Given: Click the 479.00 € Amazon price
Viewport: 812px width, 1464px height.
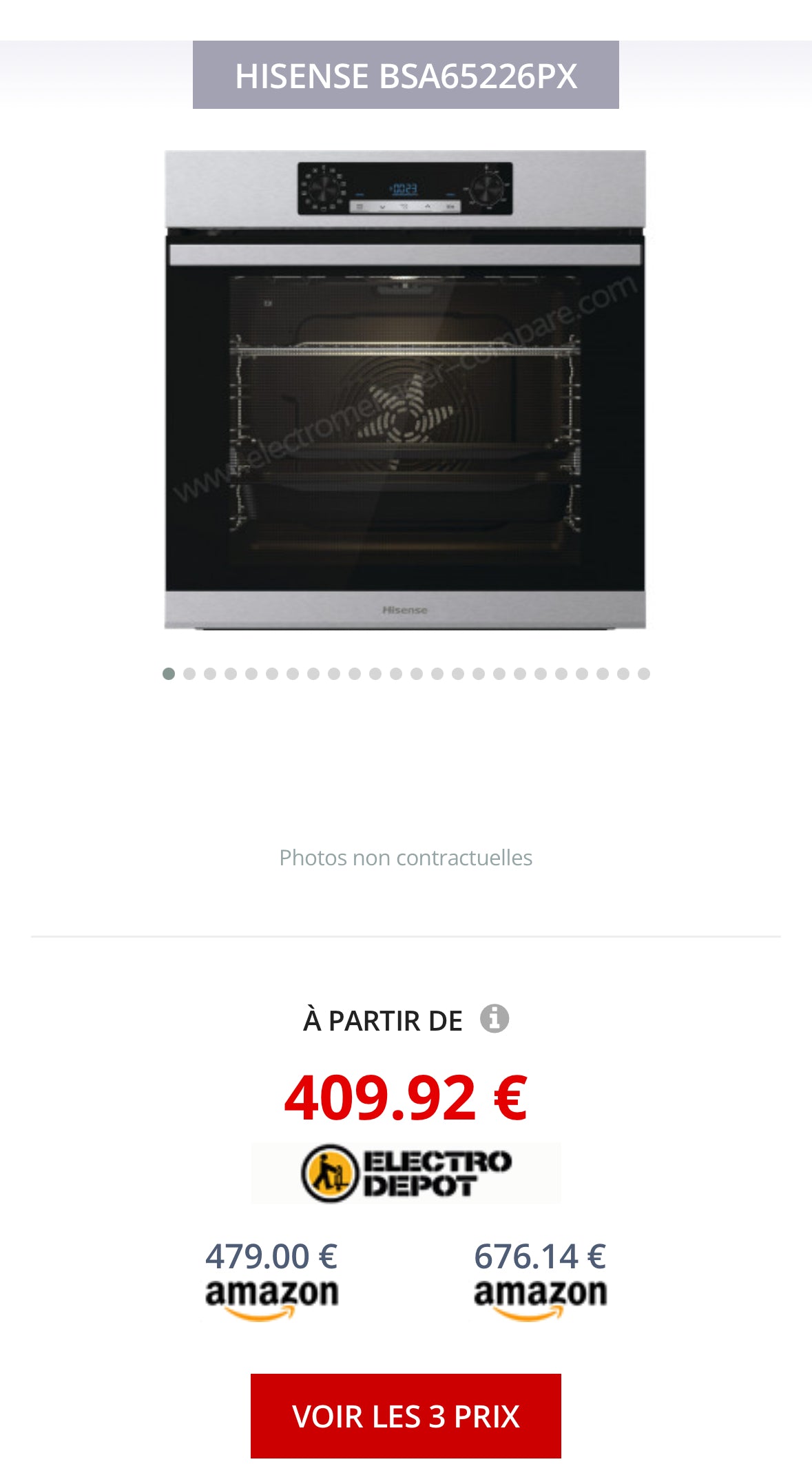Looking at the screenshot, I should [271, 1254].
